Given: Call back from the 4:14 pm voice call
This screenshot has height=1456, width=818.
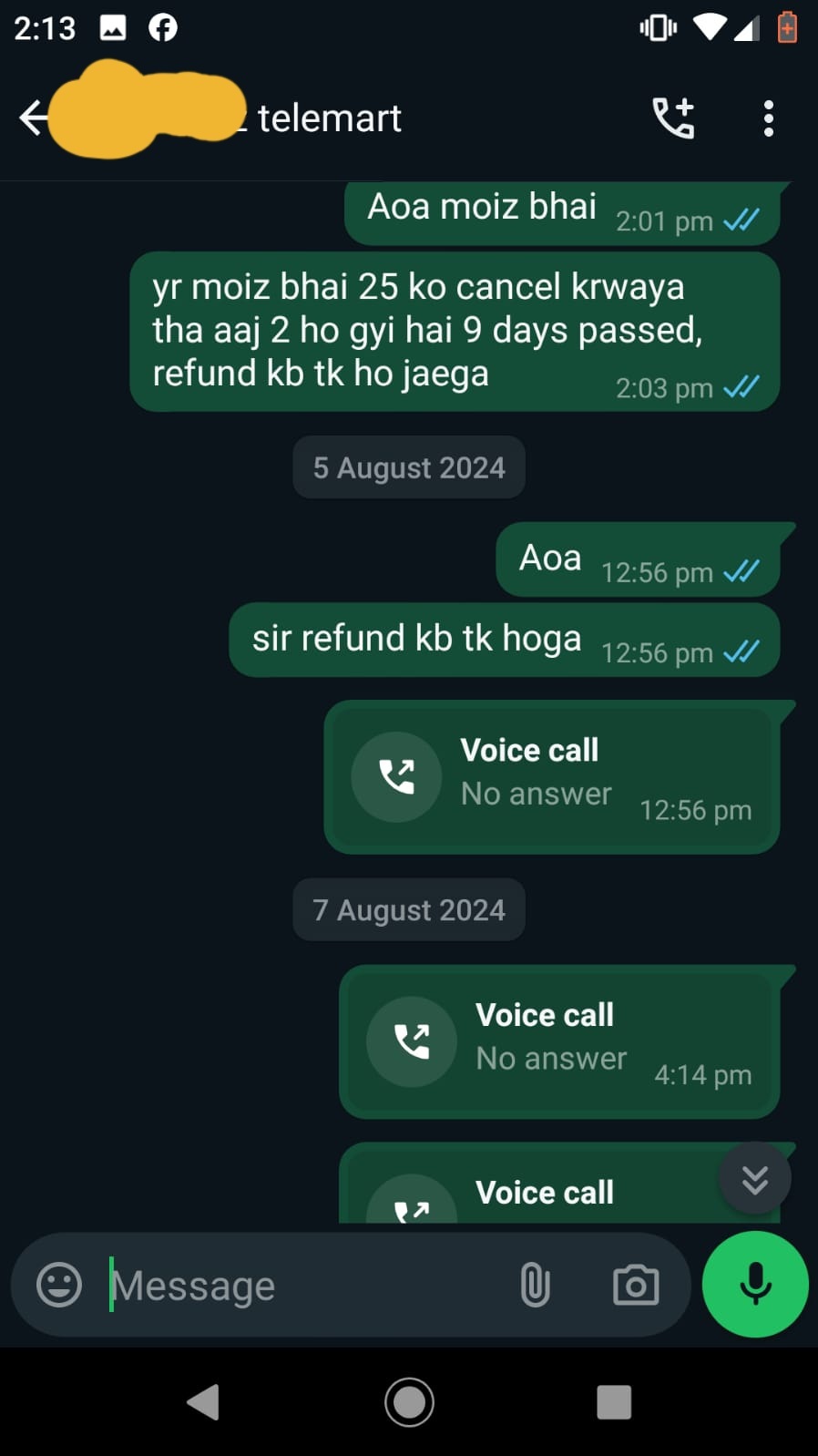Looking at the screenshot, I should pyautogui.click(x=412, y=1041).
